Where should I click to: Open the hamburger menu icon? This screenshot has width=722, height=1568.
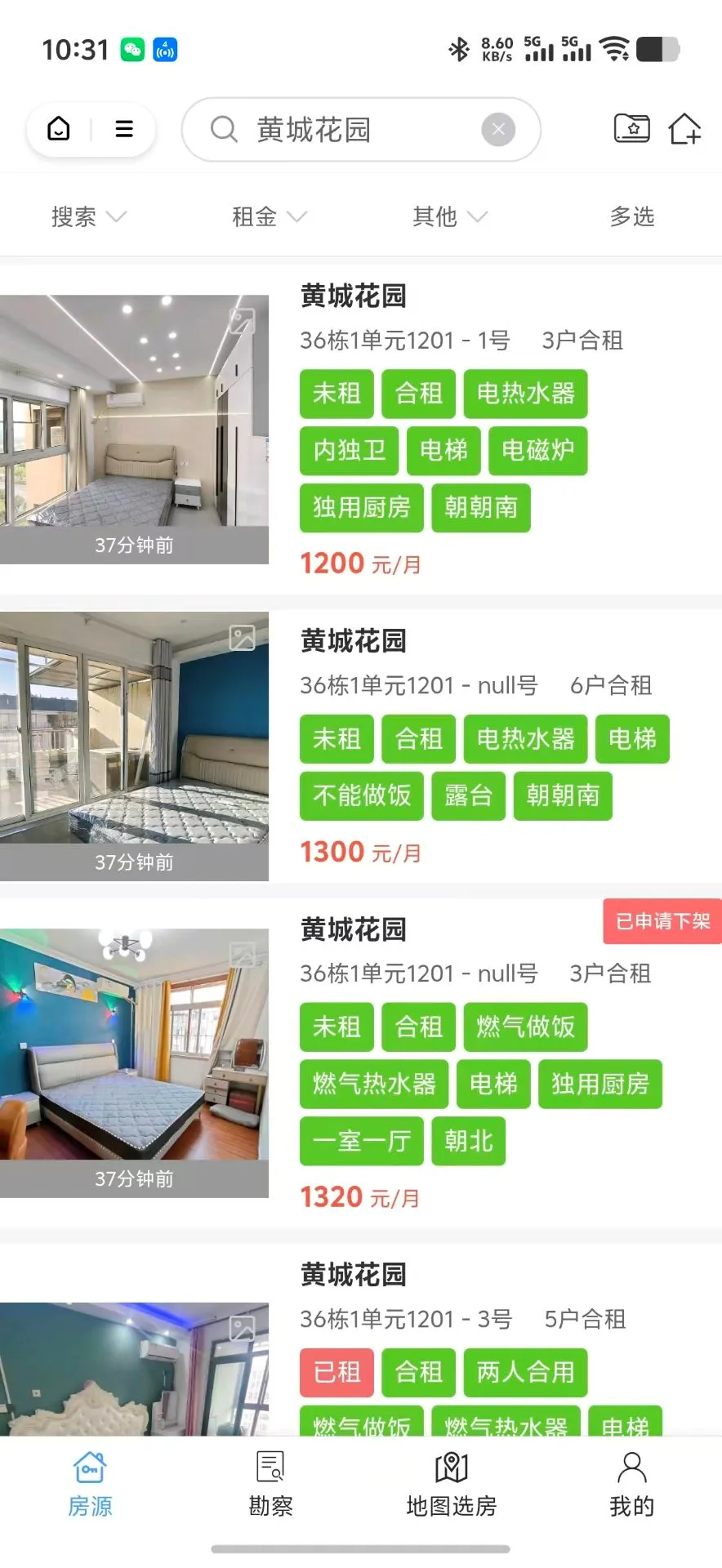click(124, 129)
